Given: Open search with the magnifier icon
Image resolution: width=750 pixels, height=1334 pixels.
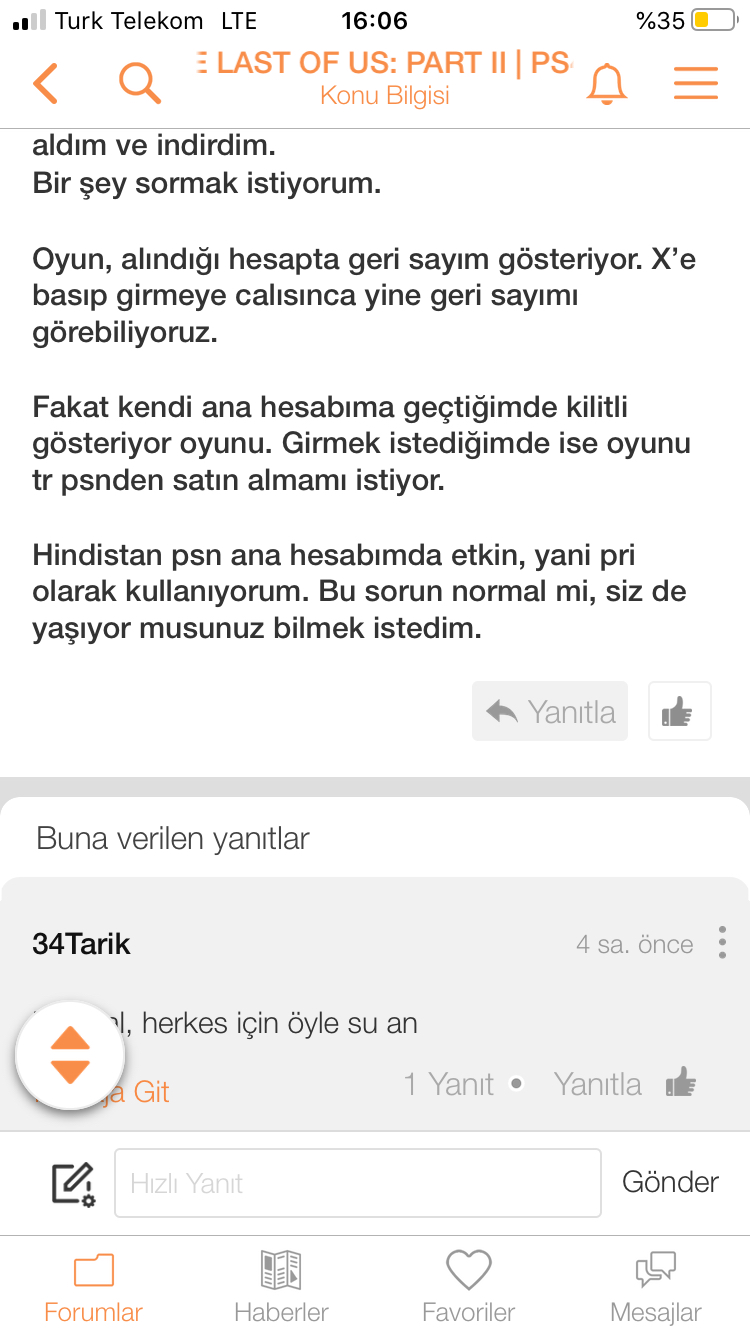Looking at the screenshot, I should point(140,82).
